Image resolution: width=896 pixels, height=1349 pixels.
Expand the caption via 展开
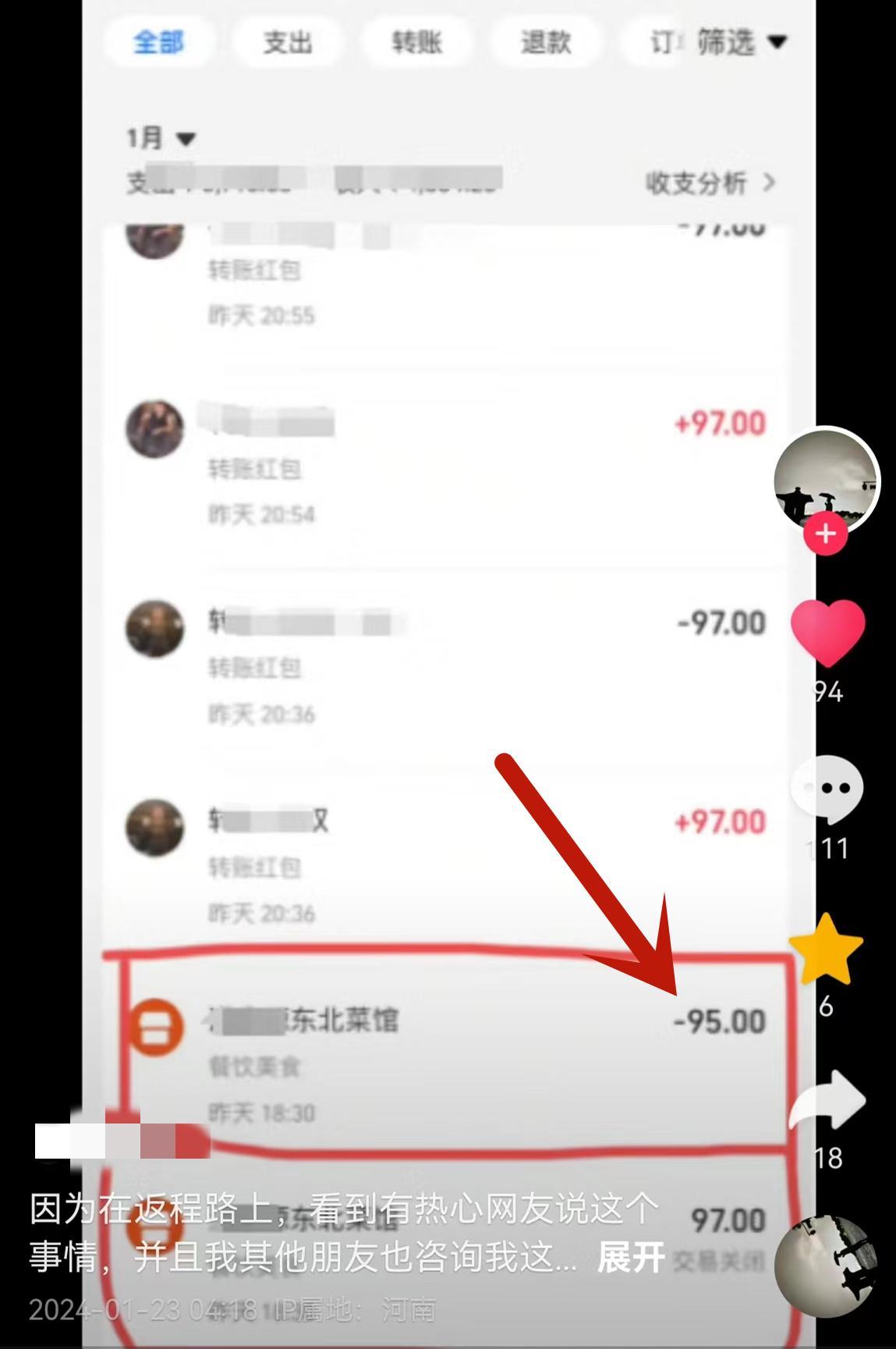630,1256
